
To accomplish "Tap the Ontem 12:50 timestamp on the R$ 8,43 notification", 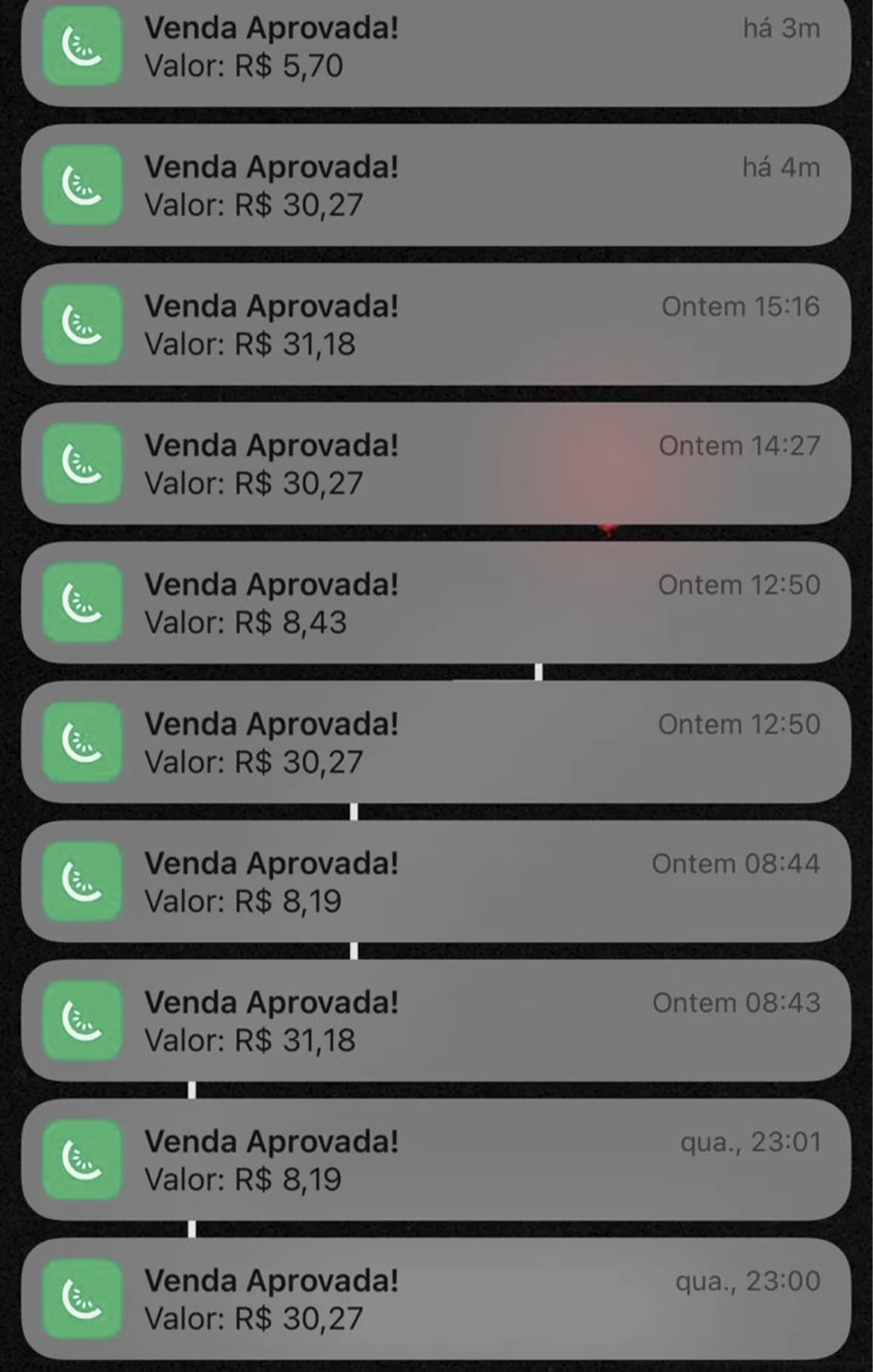I will [x=742, y=585].
